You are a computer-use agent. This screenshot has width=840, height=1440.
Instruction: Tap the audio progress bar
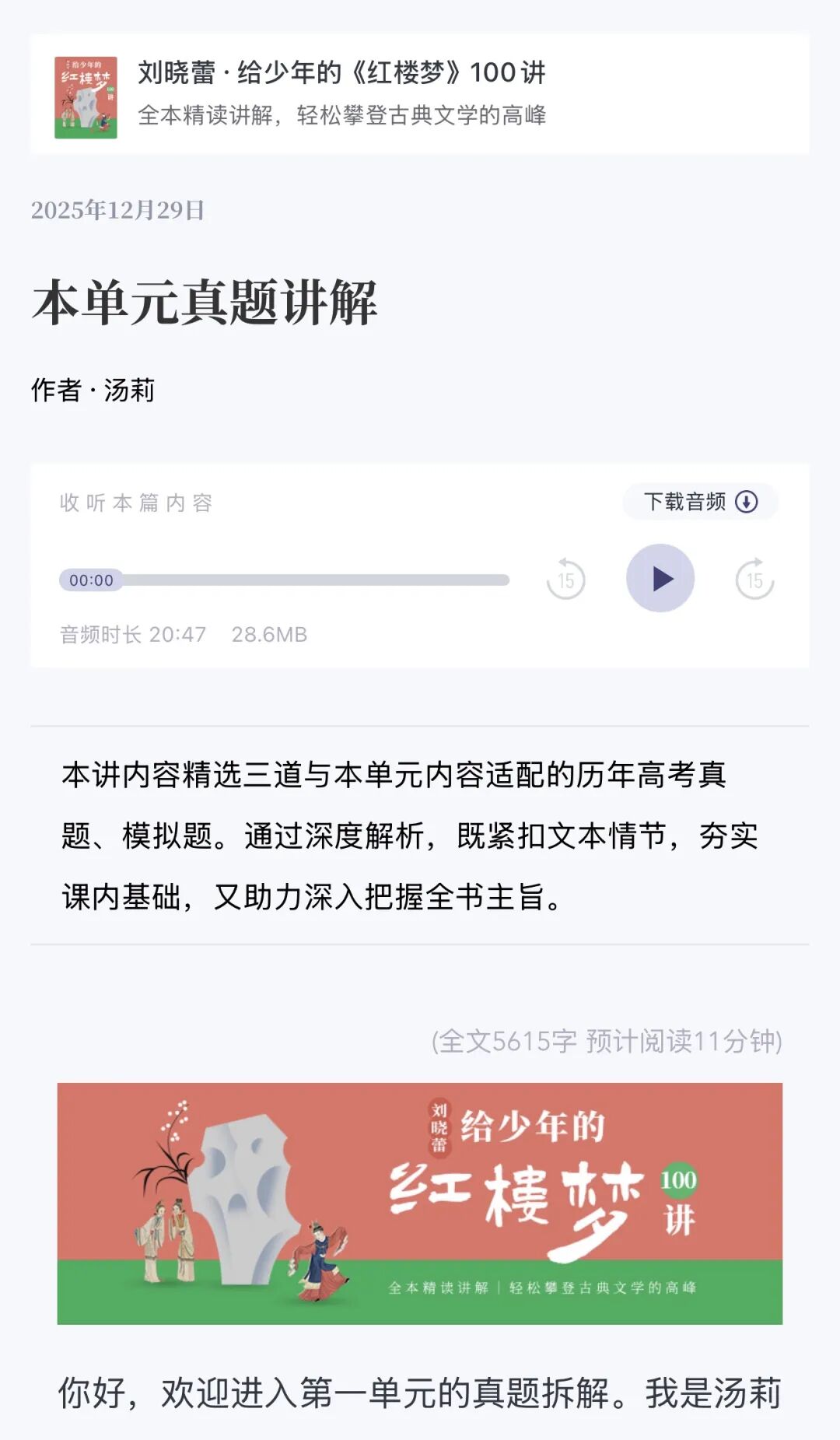coord(285,580)
